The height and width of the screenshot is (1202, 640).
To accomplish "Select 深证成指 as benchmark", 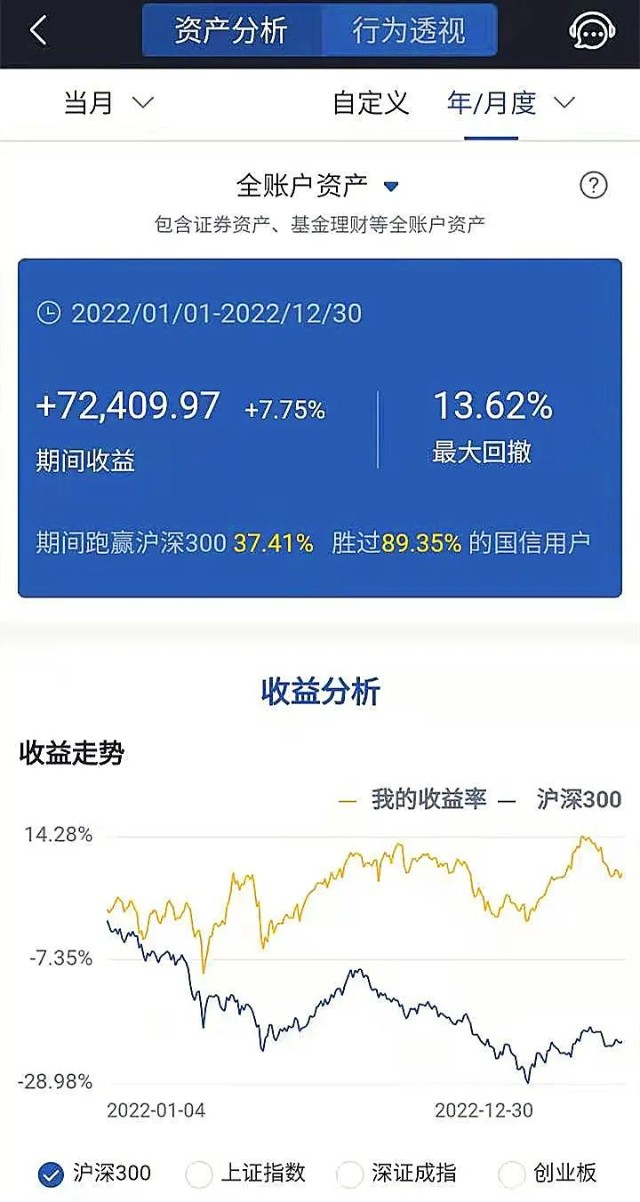I will [x=351, y=1173].
